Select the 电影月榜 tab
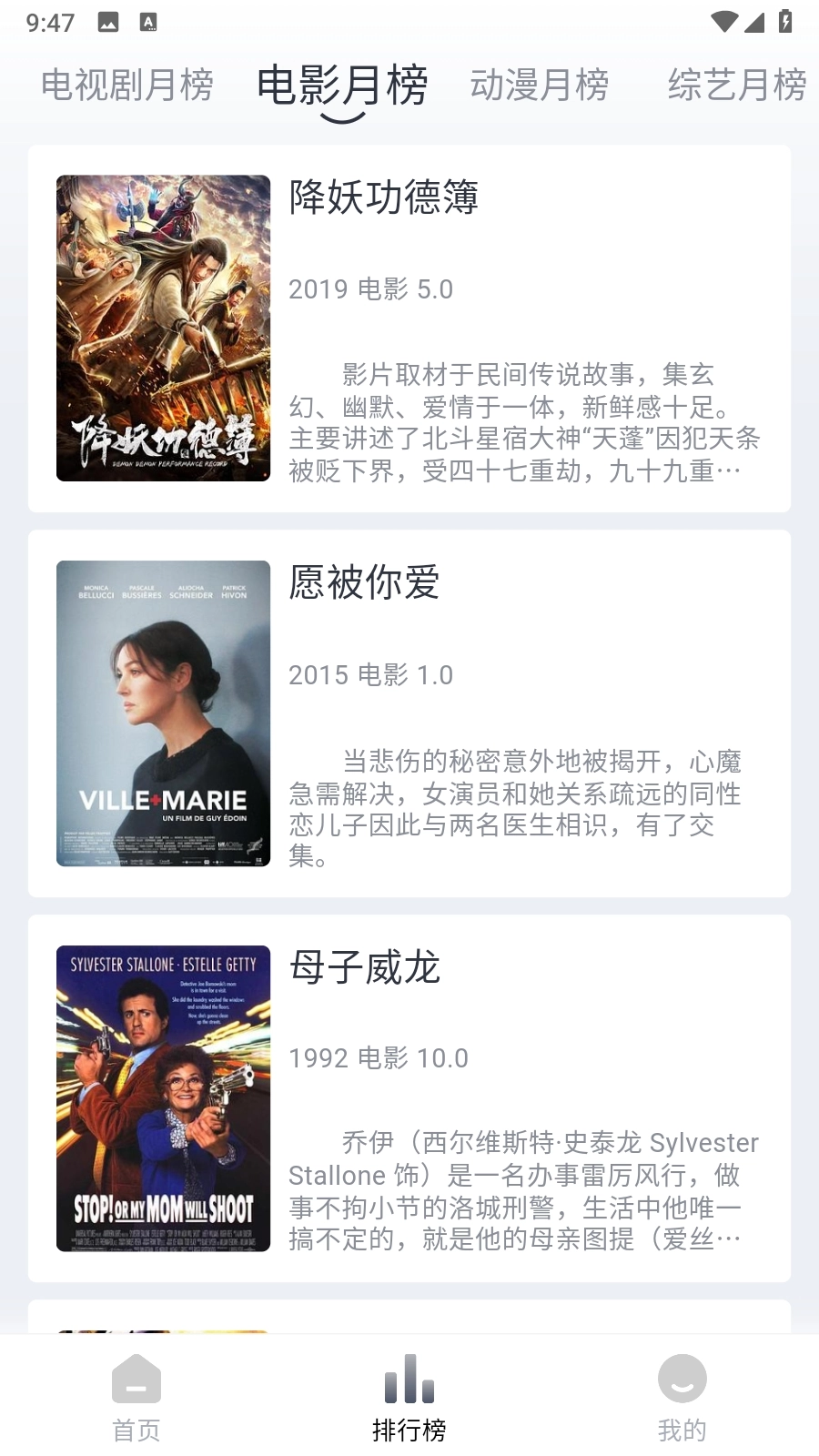This screenshot has height=1456, width=819. [x=342, y=86]
